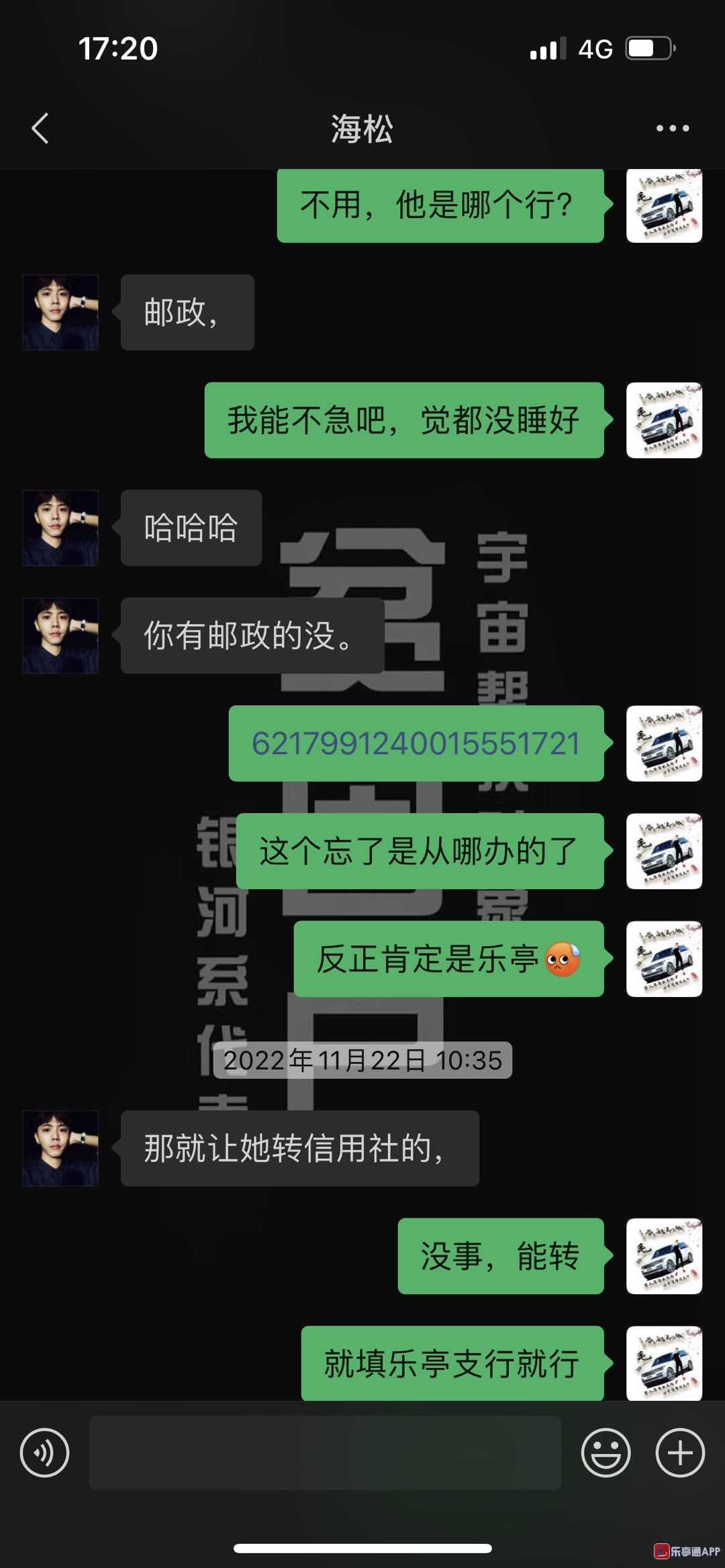This screenshot has height=1568, width=725.
Task: Go back from the 海松 chat
Action: coord(40,128)
